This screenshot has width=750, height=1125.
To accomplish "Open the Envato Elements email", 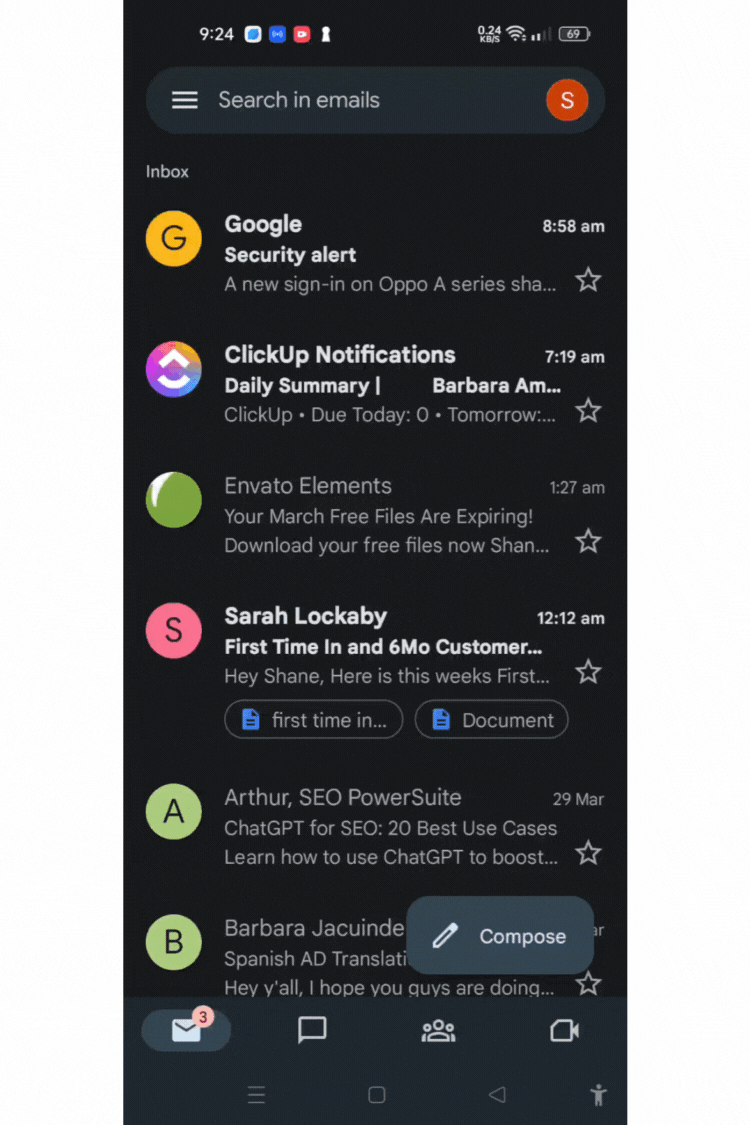I will pyautogui.click(x=390, y=516).
